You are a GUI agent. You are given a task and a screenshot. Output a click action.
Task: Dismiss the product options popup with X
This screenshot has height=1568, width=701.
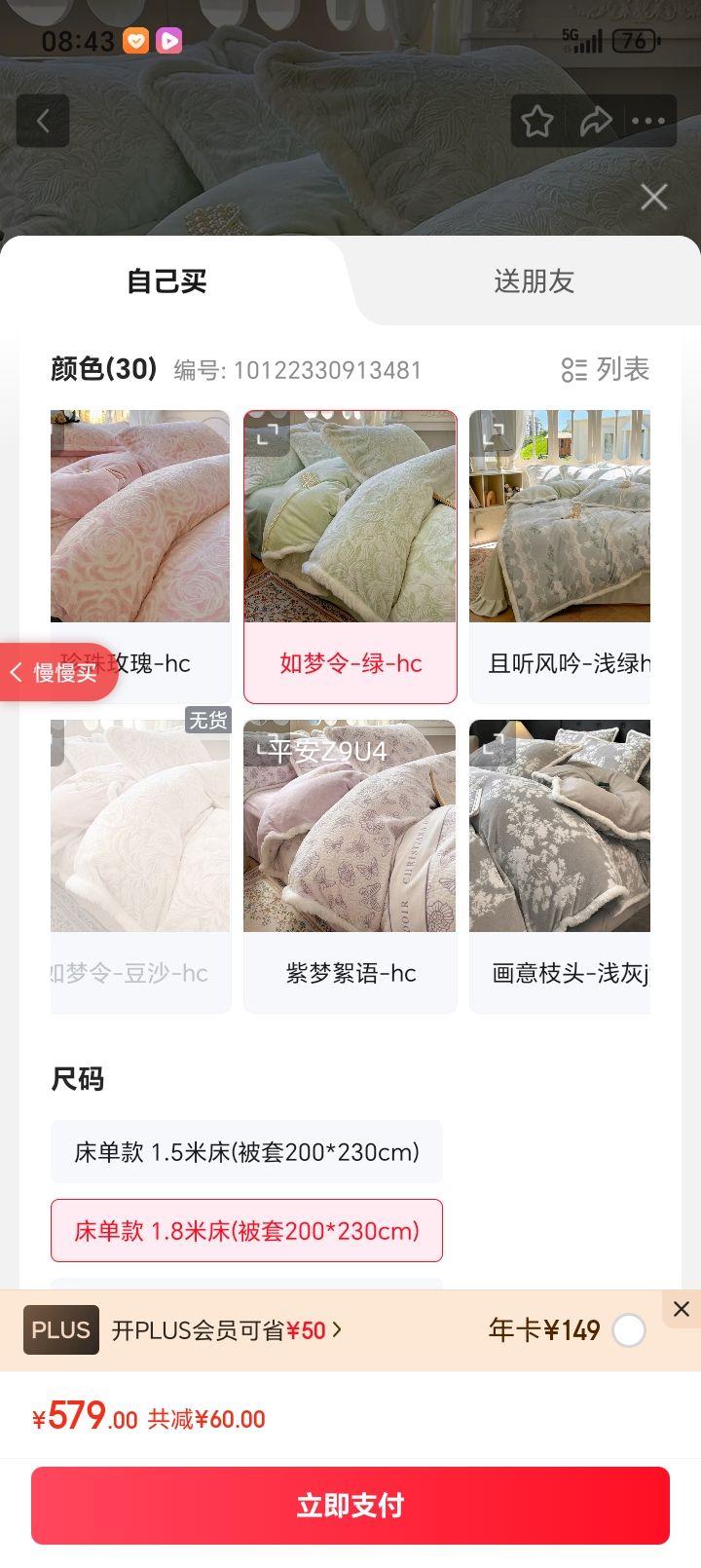click(652, 197)
